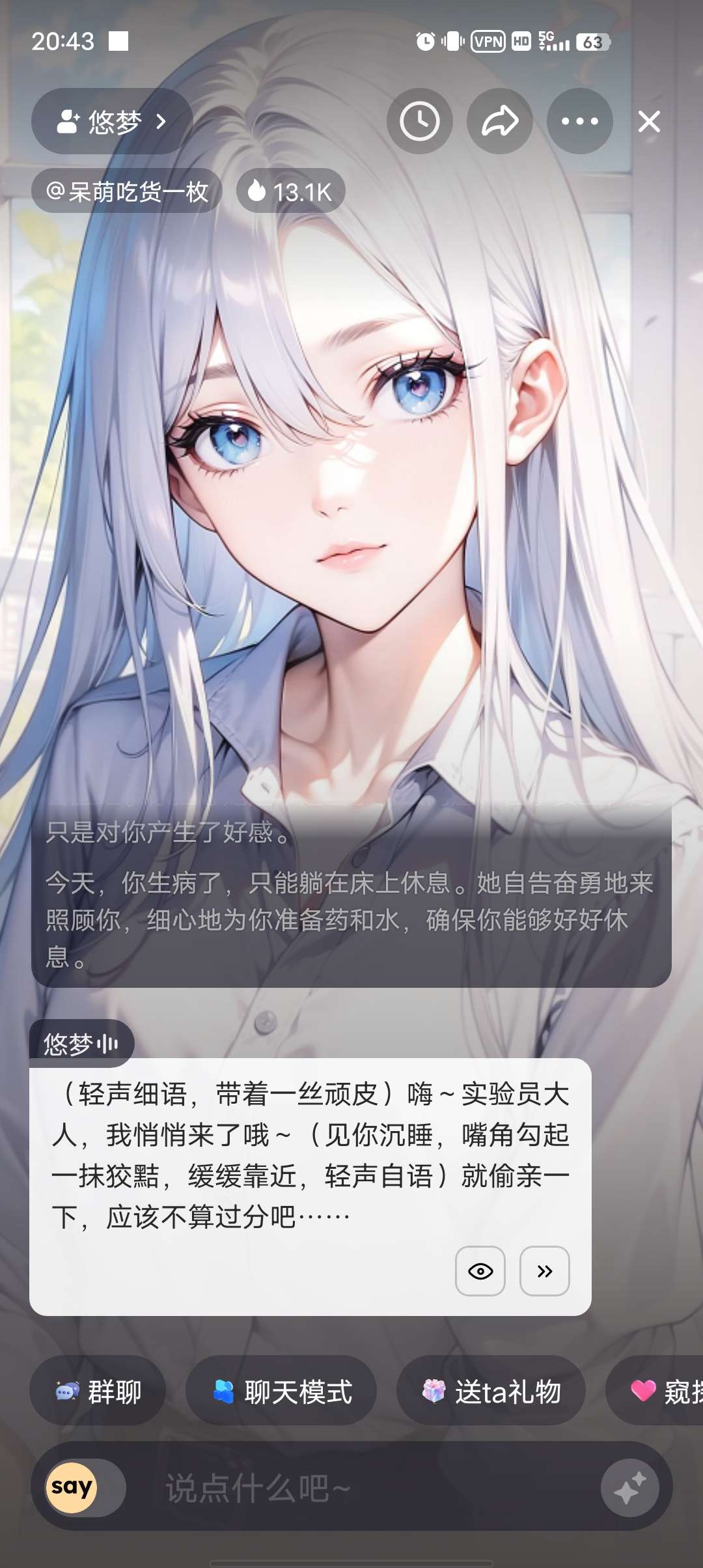The height and width of the screenshot is (1568, 703).
Task: Tap the sparkle AI suggestion icon
Action: (629, 1488)
